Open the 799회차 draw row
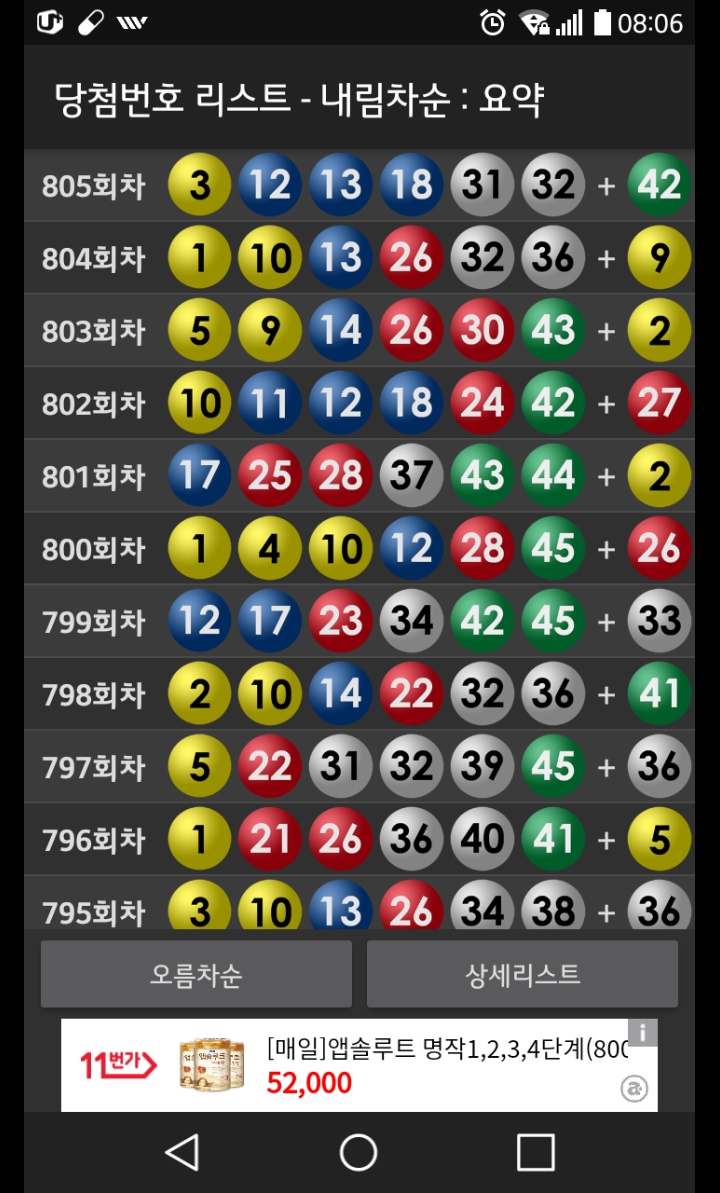Viewport: 720px width, 1193px height. tap(360, 622)
